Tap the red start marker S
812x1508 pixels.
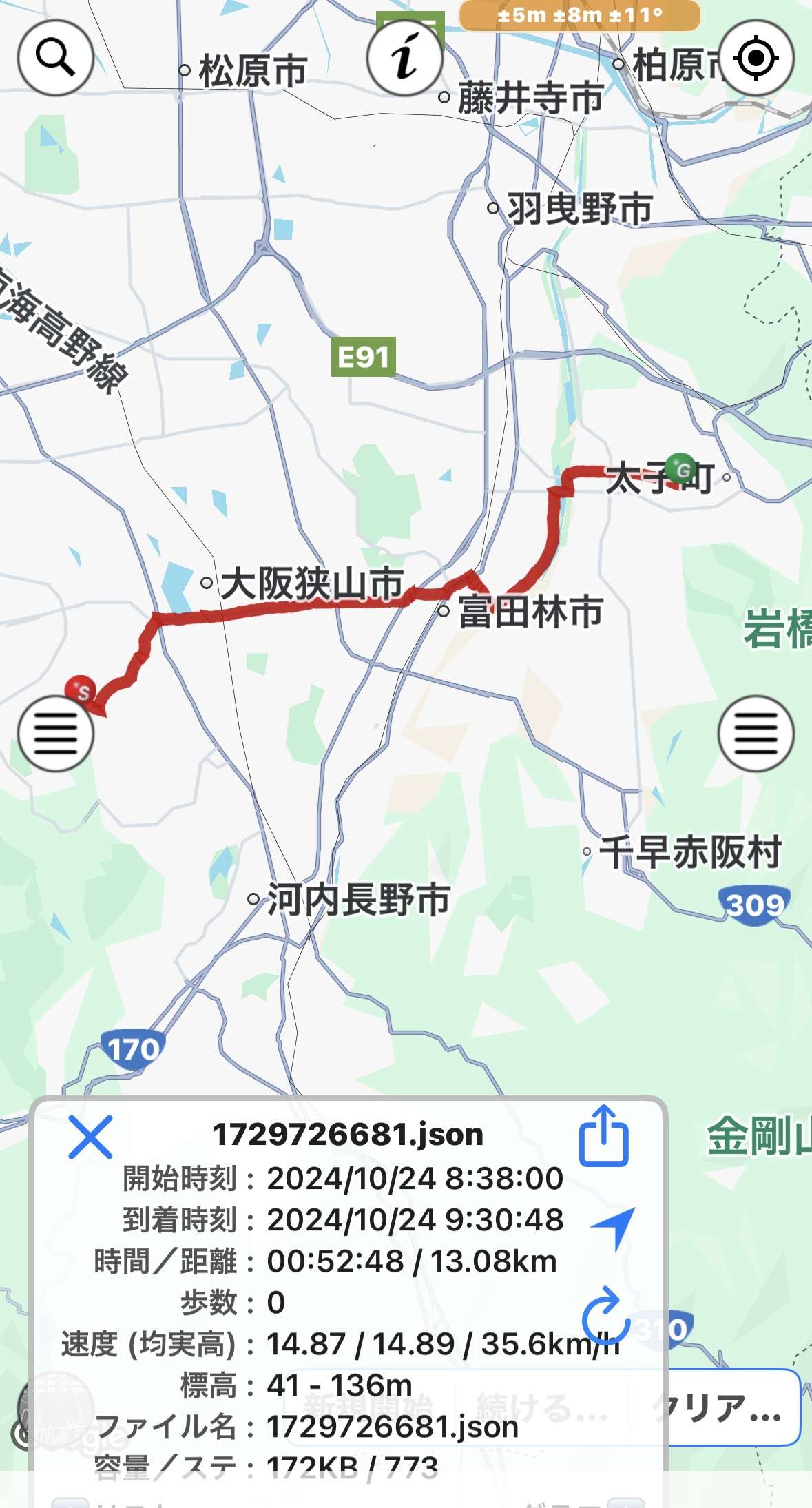(x=80, y=690)
